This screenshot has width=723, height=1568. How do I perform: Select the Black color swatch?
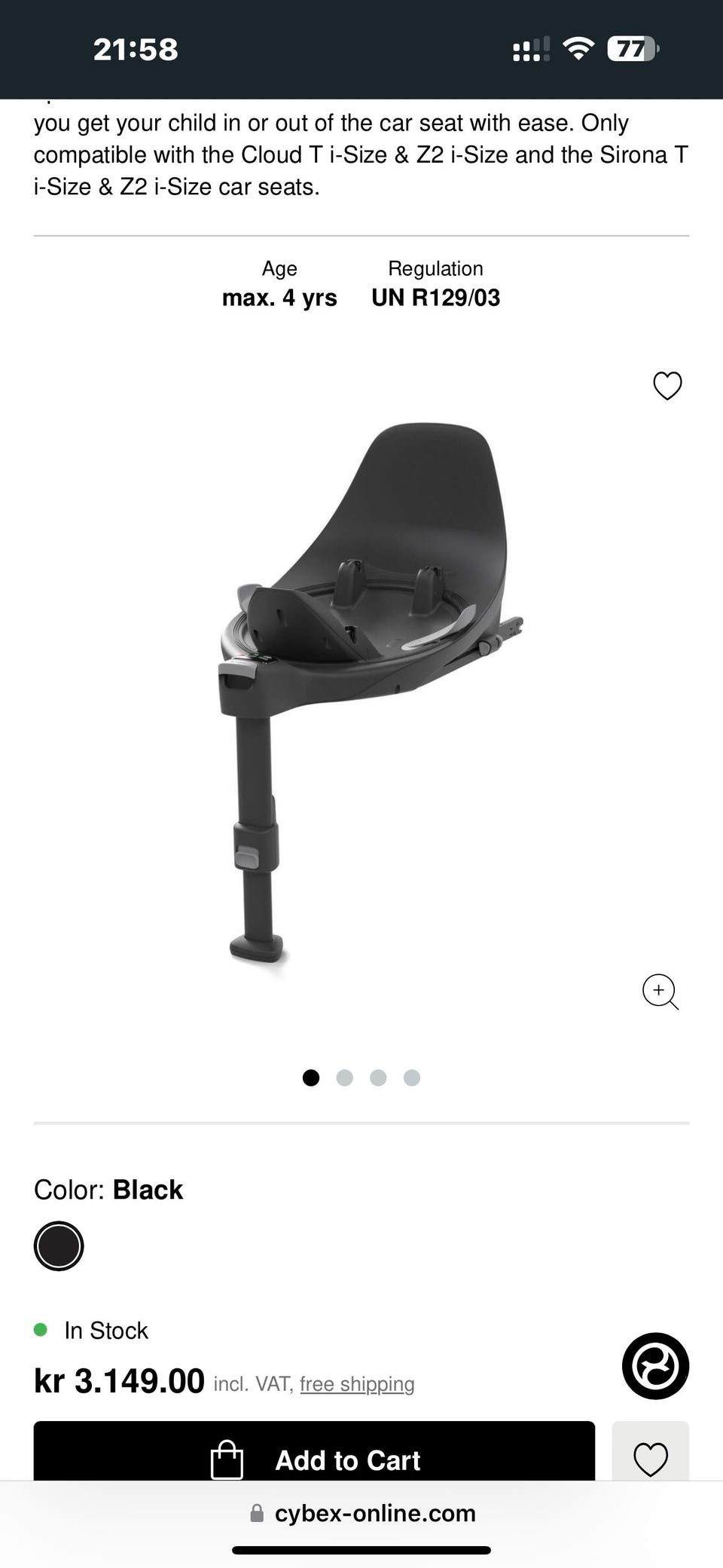pos(59,1246)
